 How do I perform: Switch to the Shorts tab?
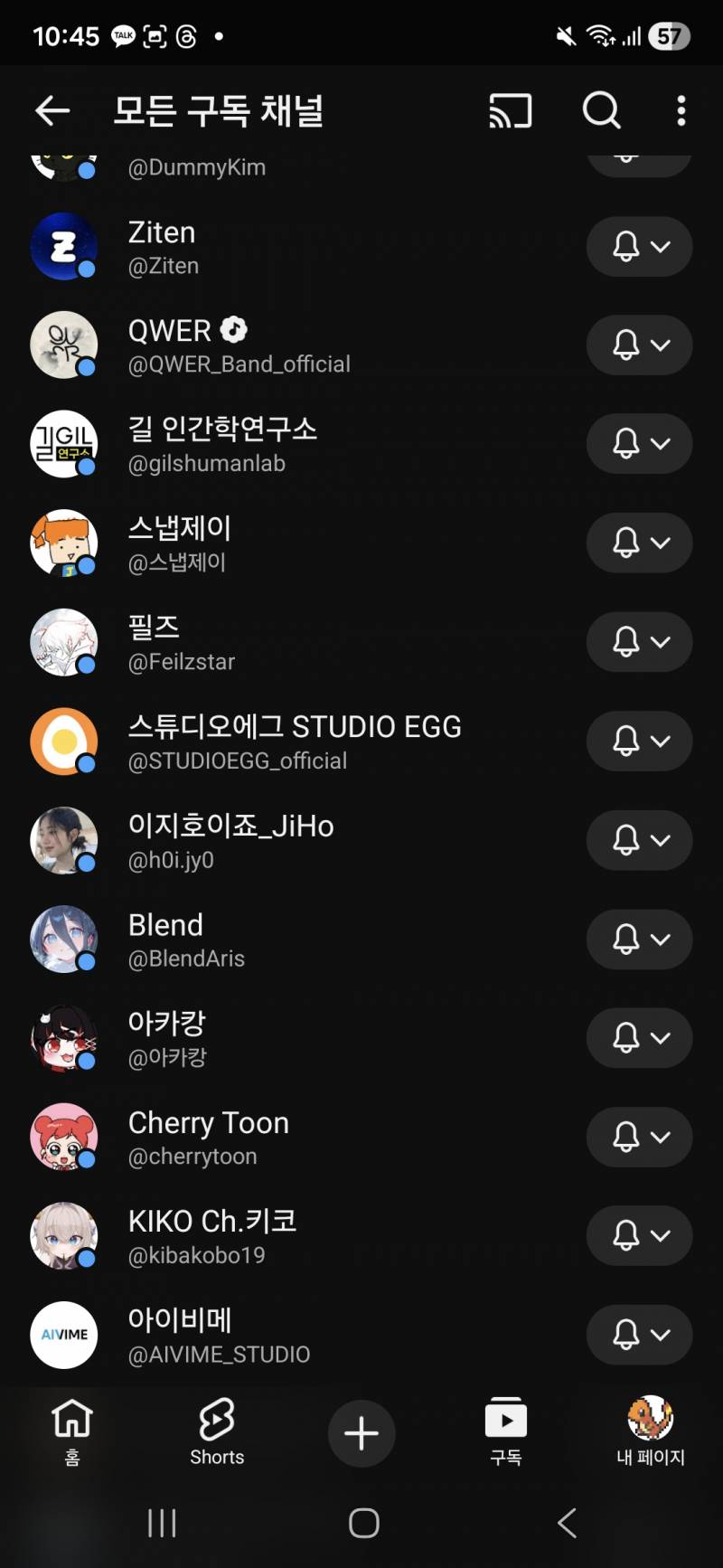pos(217,1431)
